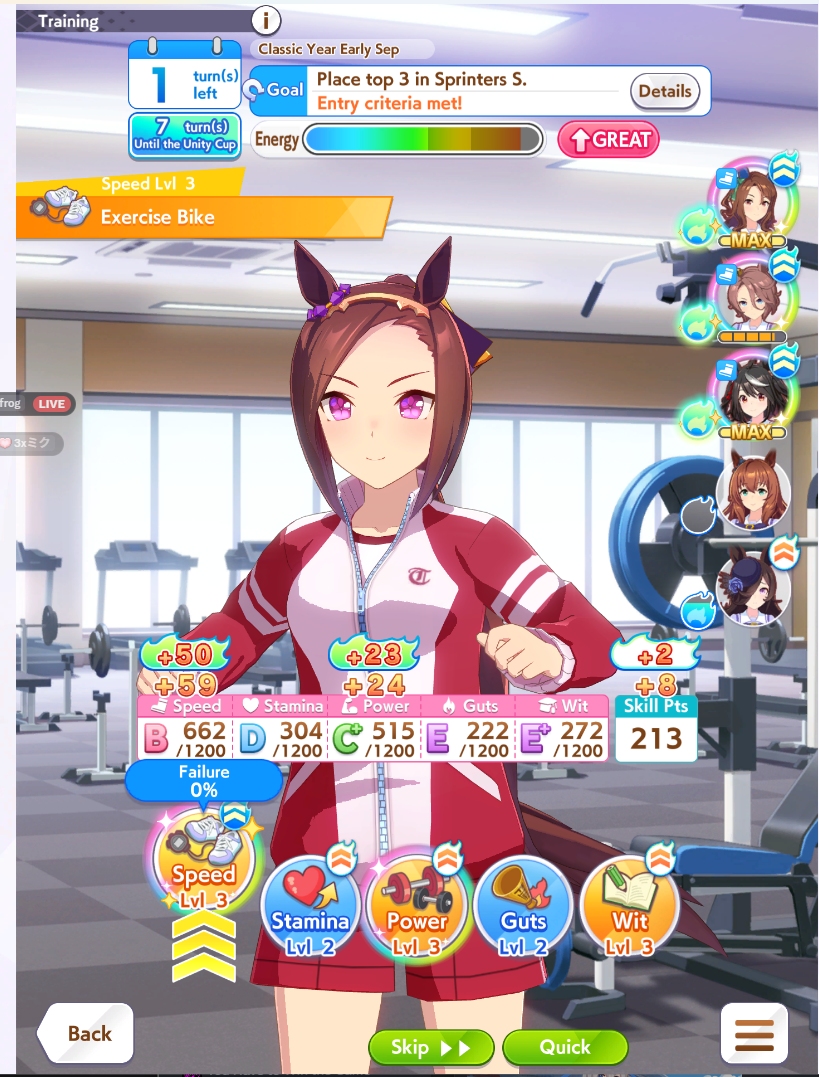Open the Skill Pts panel
Image resolution: width=819 pixels, height=1077 pixels.
tap(655, 728)
